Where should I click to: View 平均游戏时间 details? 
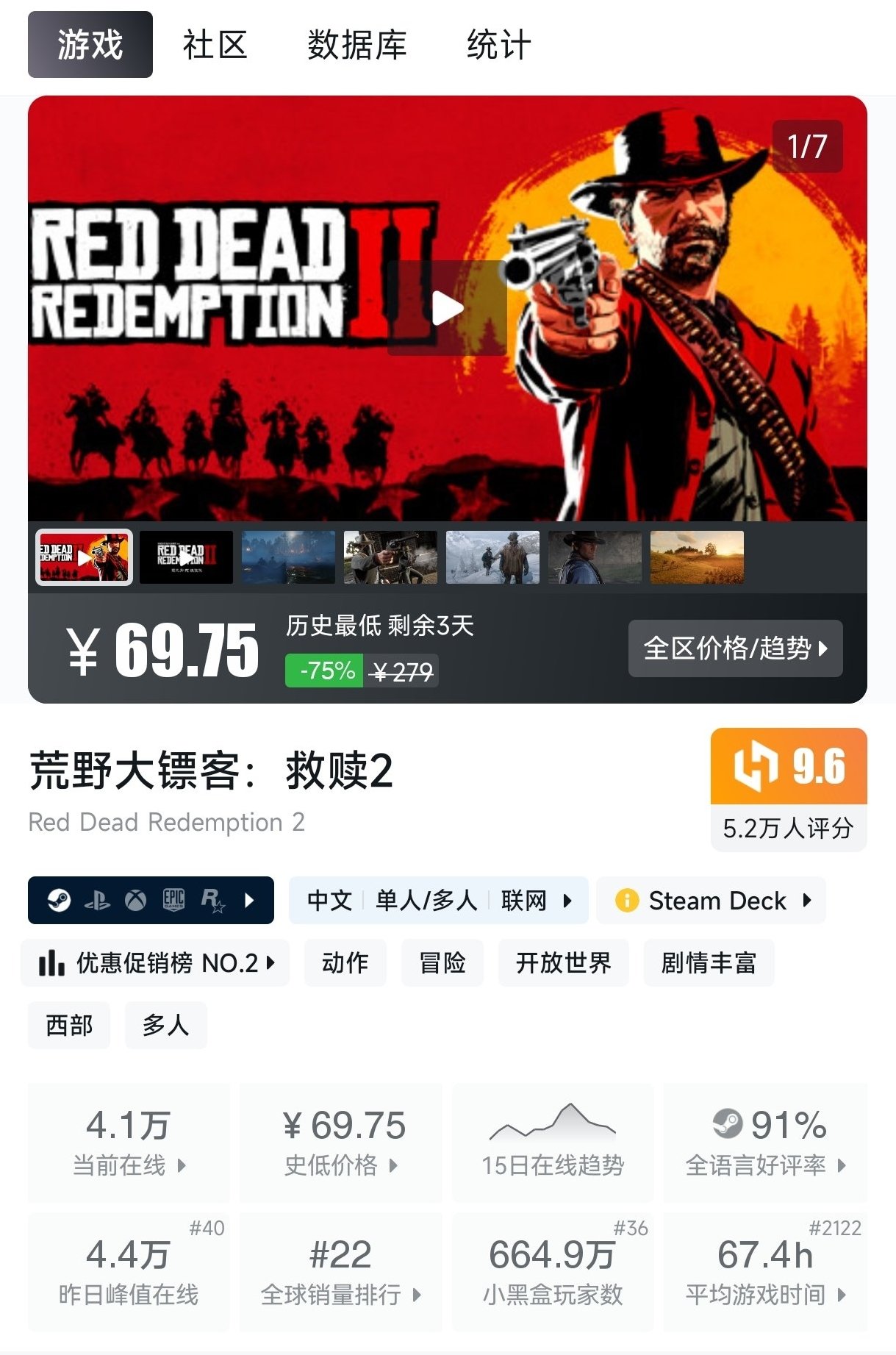tap(765, 1270)
